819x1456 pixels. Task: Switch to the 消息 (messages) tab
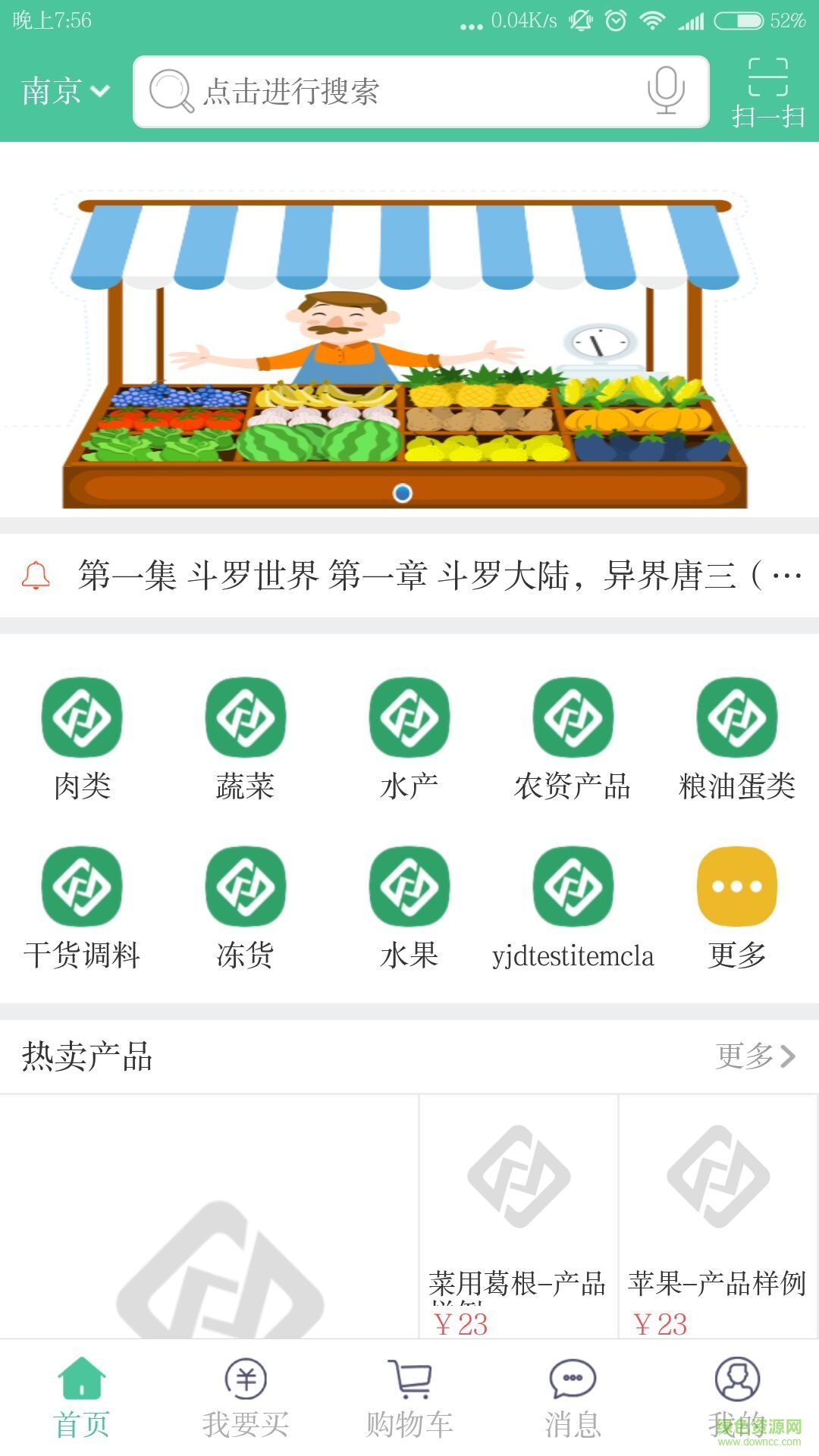[573, 1399]
